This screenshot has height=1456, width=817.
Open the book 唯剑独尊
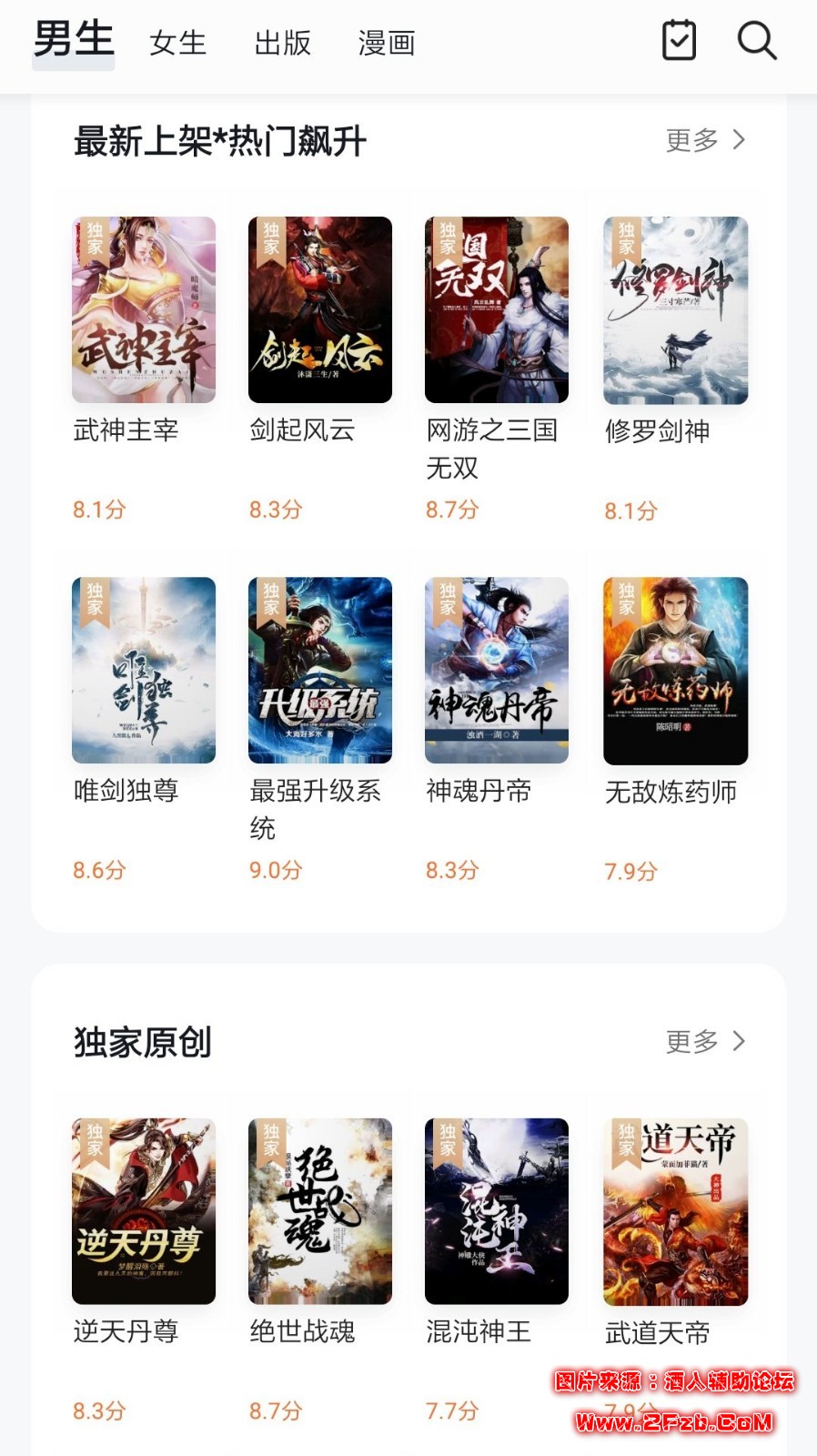pyautogui.click(x=144, y=671)
